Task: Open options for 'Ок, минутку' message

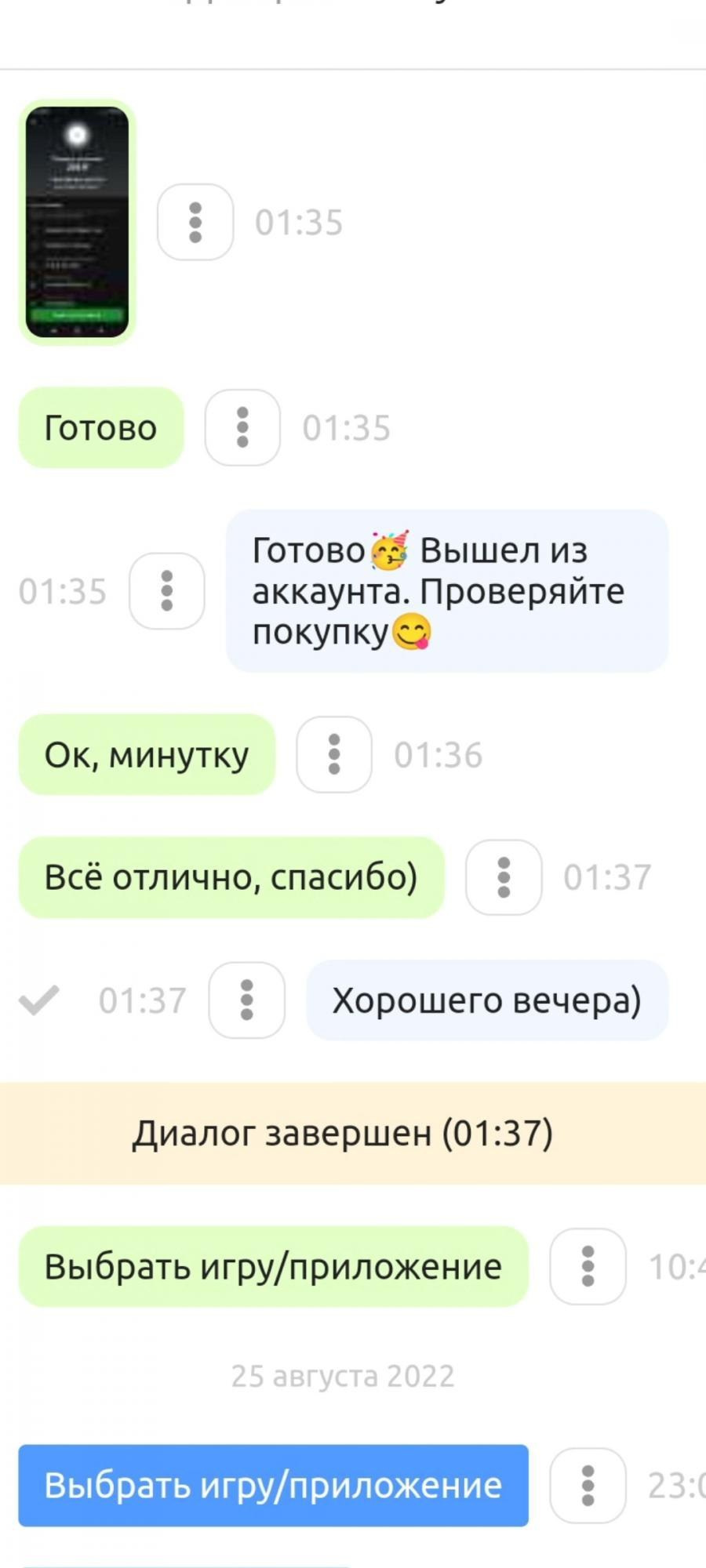Action: click(x=333, y=754)
